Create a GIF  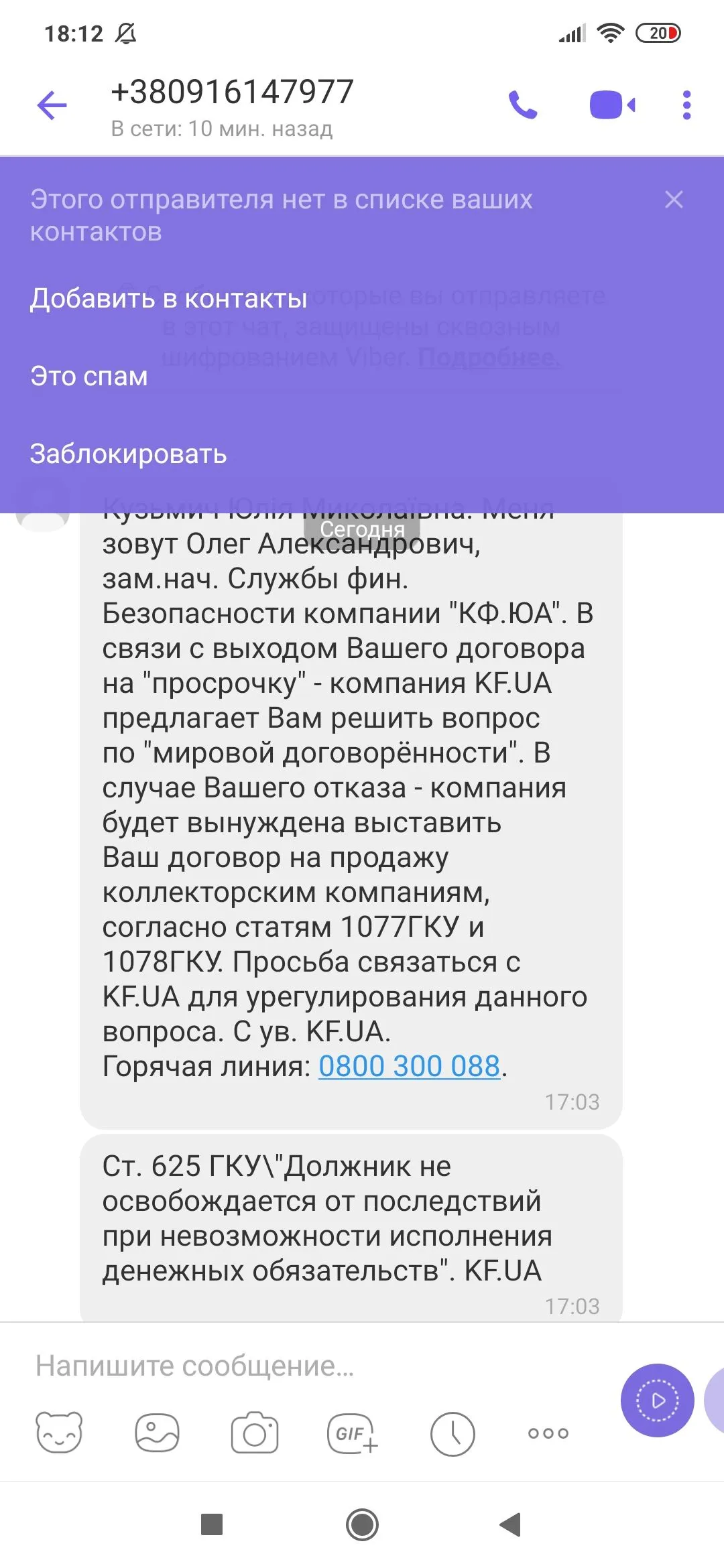[x=353, y=1433]
